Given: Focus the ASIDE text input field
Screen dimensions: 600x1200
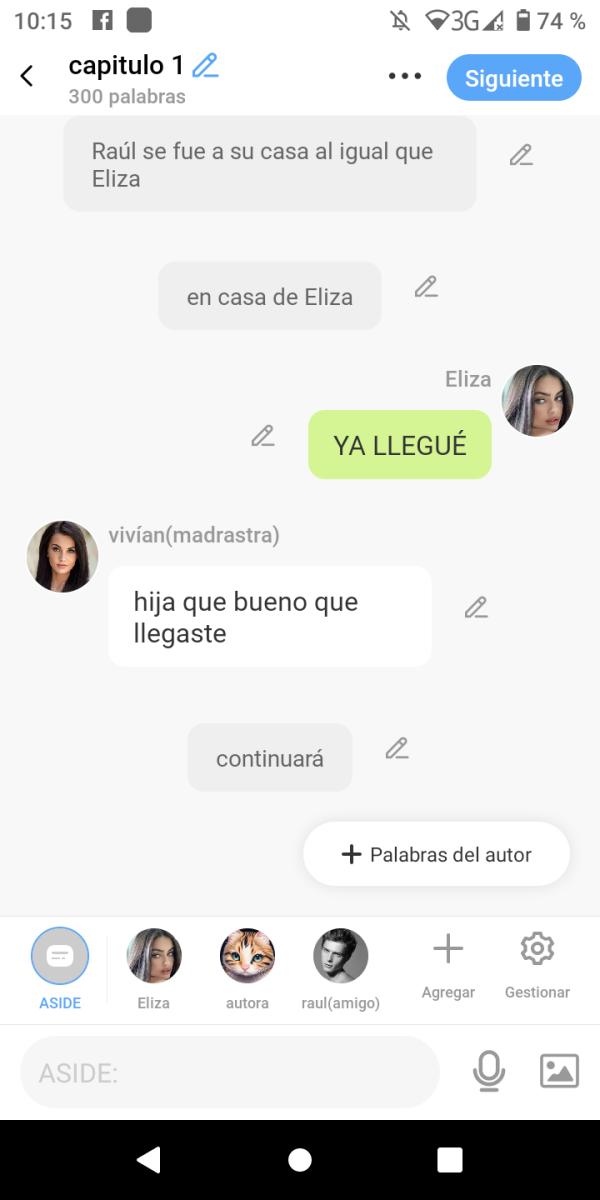Looking at the screenshot, I should pyautogui.click(x=230, y=1073).
